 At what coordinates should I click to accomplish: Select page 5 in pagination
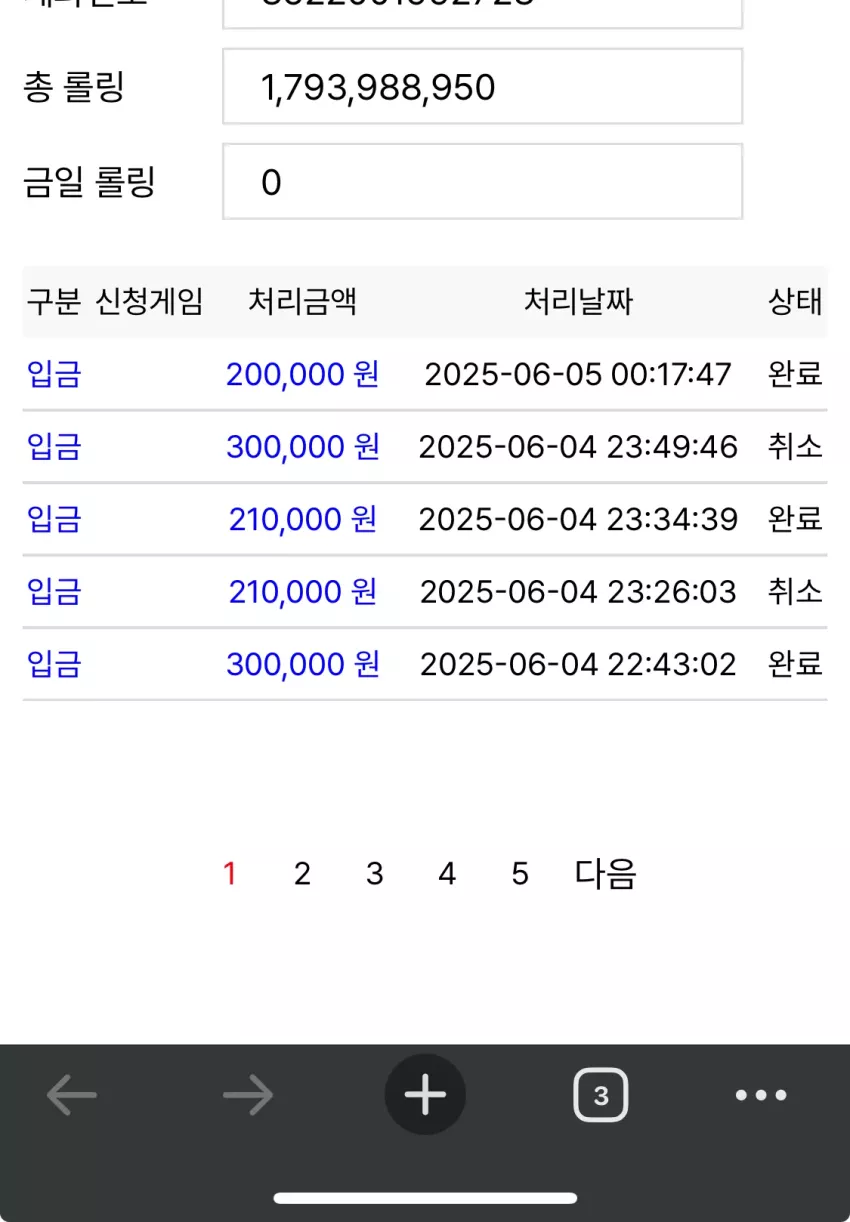pyautogui.click(x=520, y=874)
